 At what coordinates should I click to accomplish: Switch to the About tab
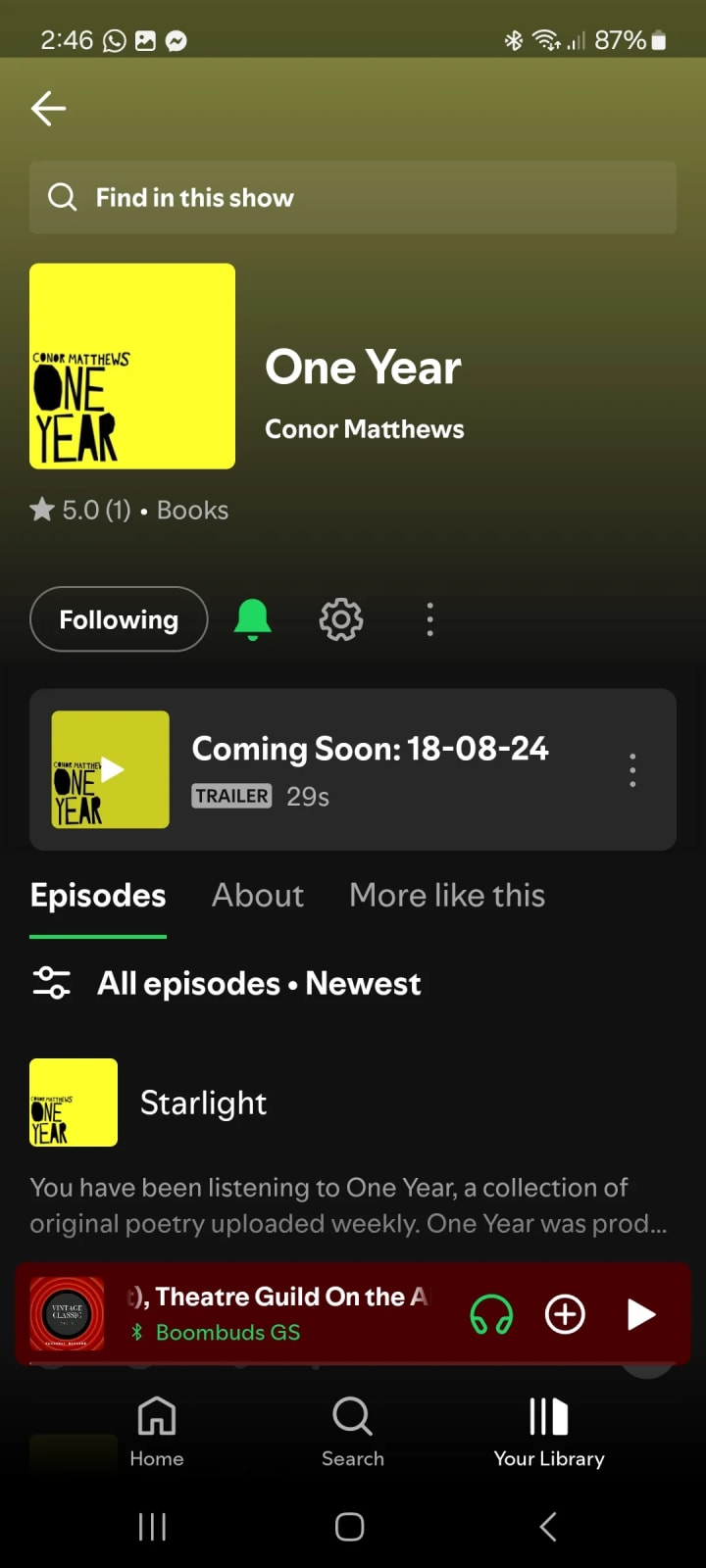pyautogui.click(x=258, y=895)
